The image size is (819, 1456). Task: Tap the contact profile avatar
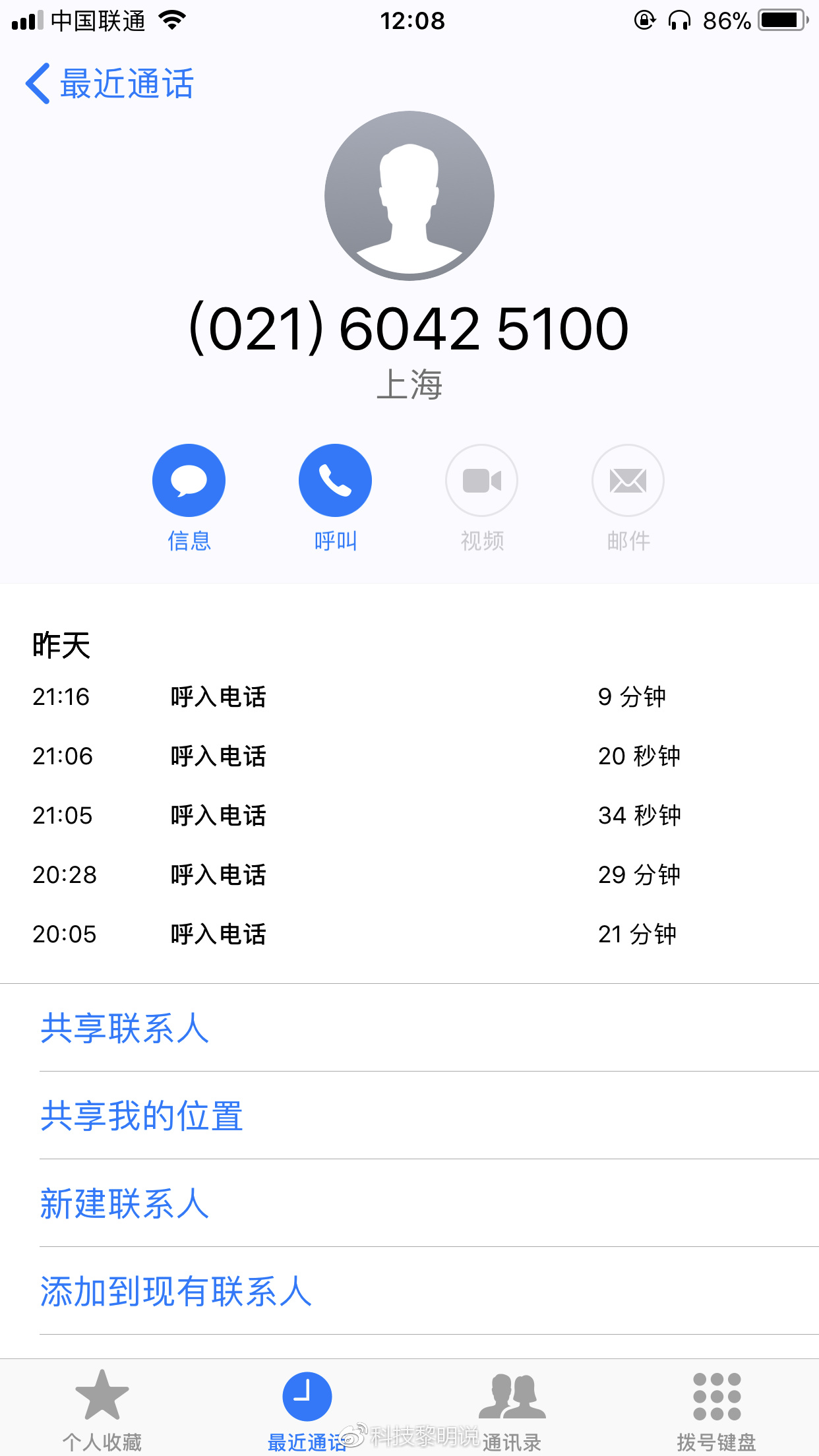coord(409,195)
